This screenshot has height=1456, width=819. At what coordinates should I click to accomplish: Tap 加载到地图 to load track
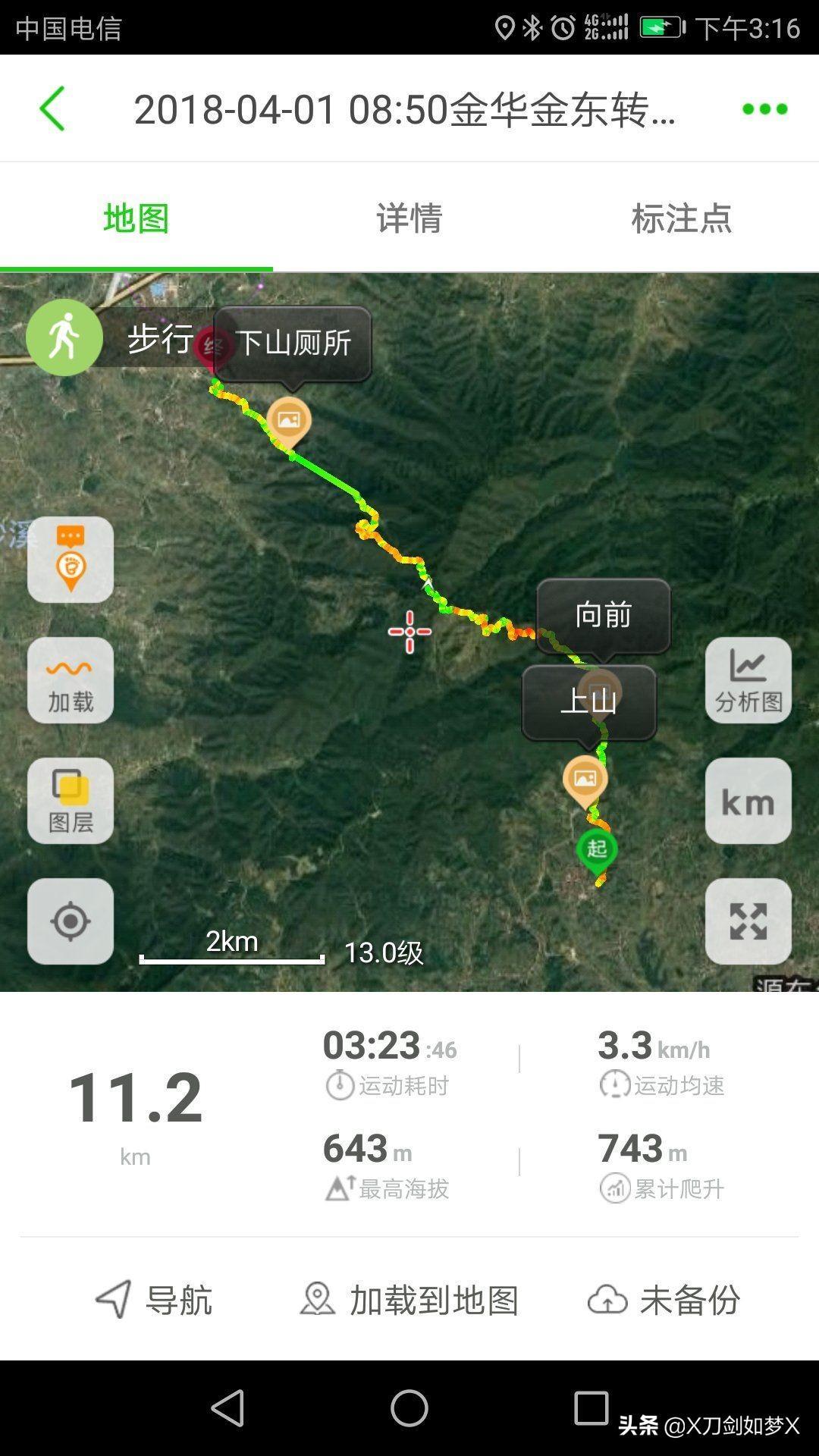[409, 1300]
